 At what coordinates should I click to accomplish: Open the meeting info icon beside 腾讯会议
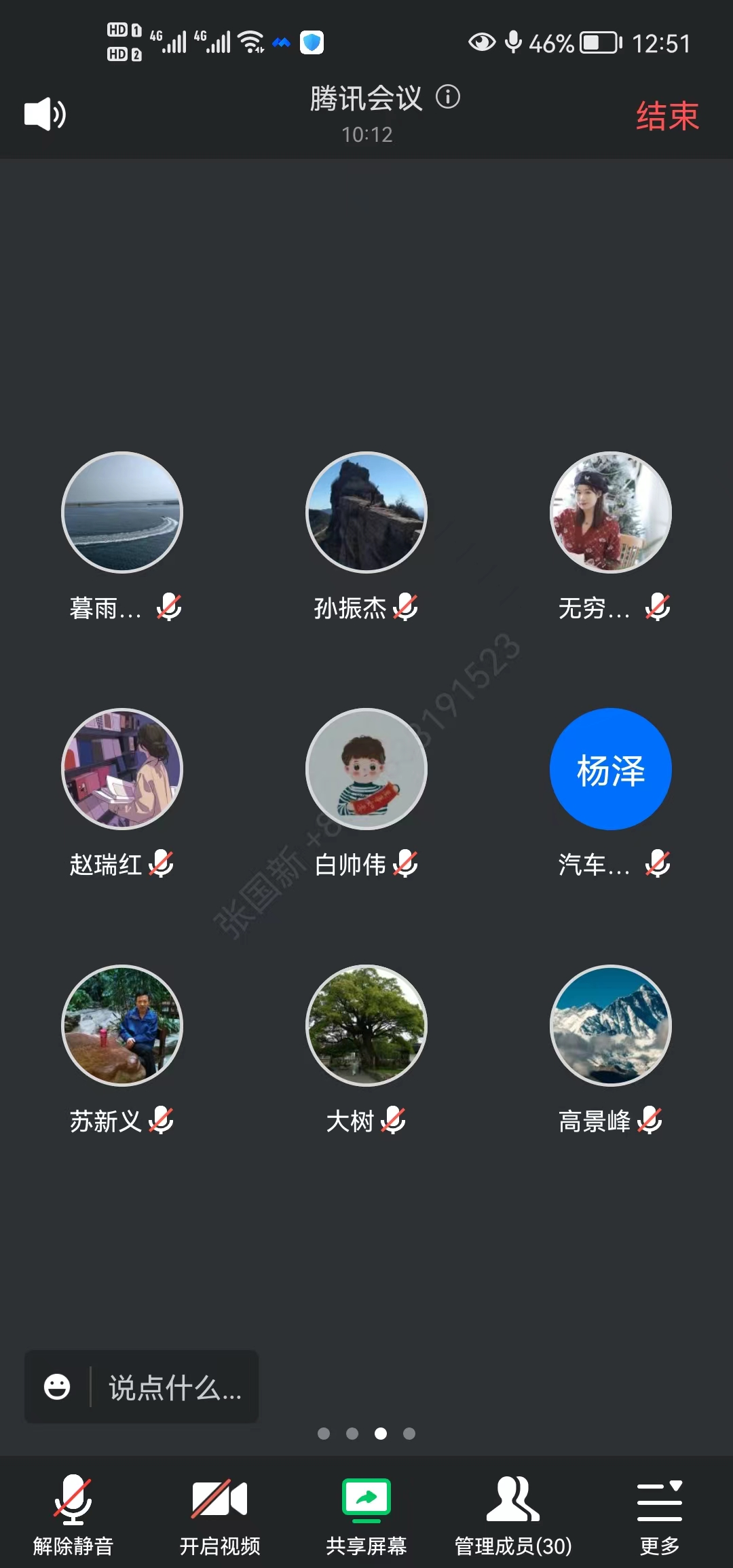coord(448,97)
